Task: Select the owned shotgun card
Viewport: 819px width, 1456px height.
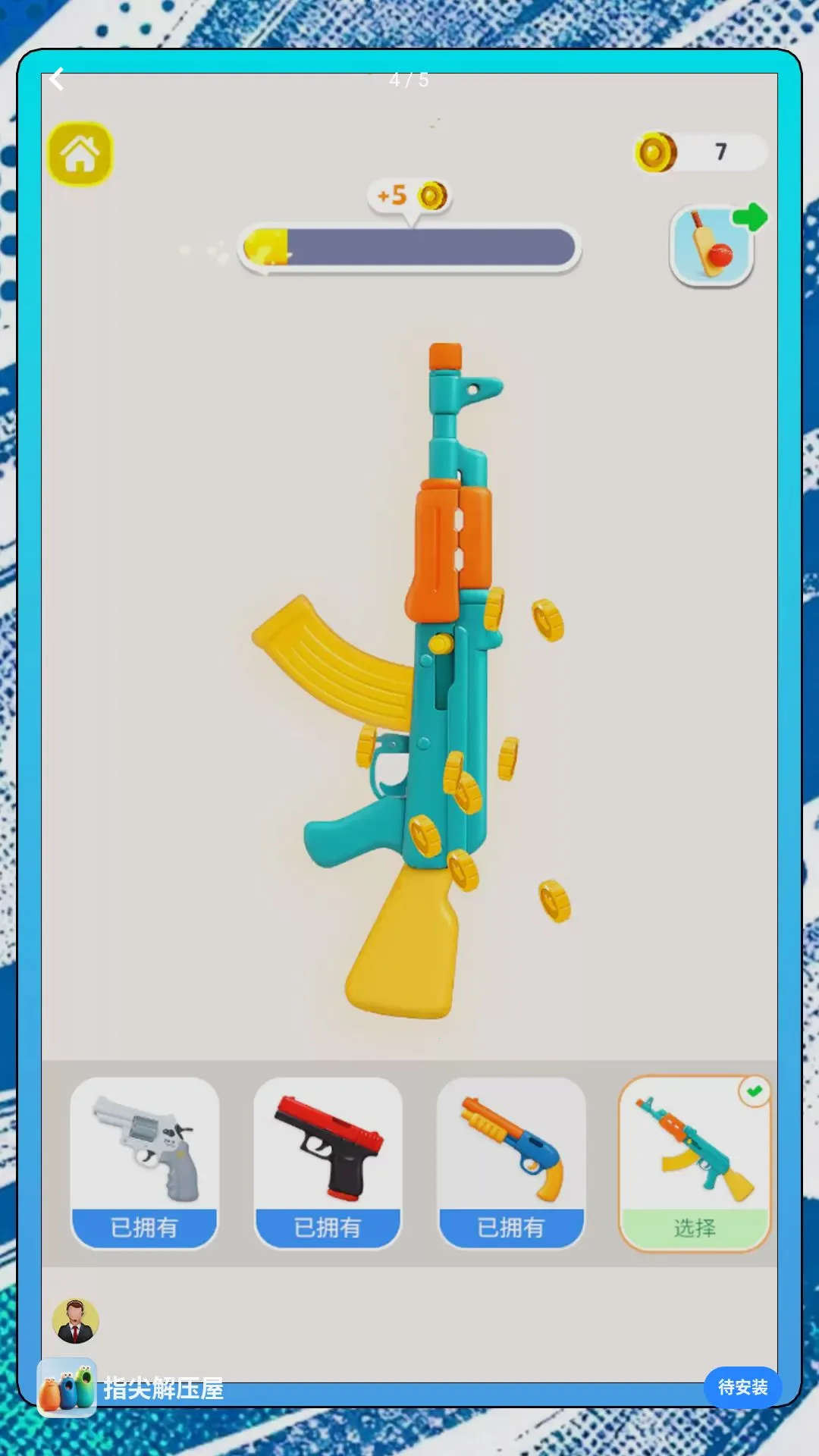Action: (511, 1163)
